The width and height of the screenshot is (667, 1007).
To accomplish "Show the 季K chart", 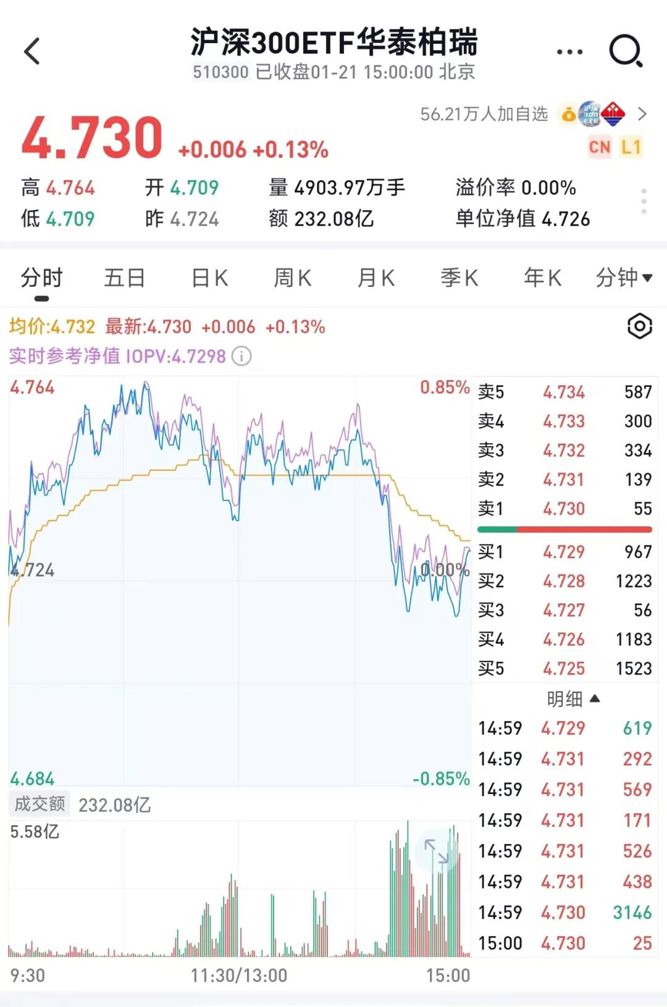I will pos(459,278).
